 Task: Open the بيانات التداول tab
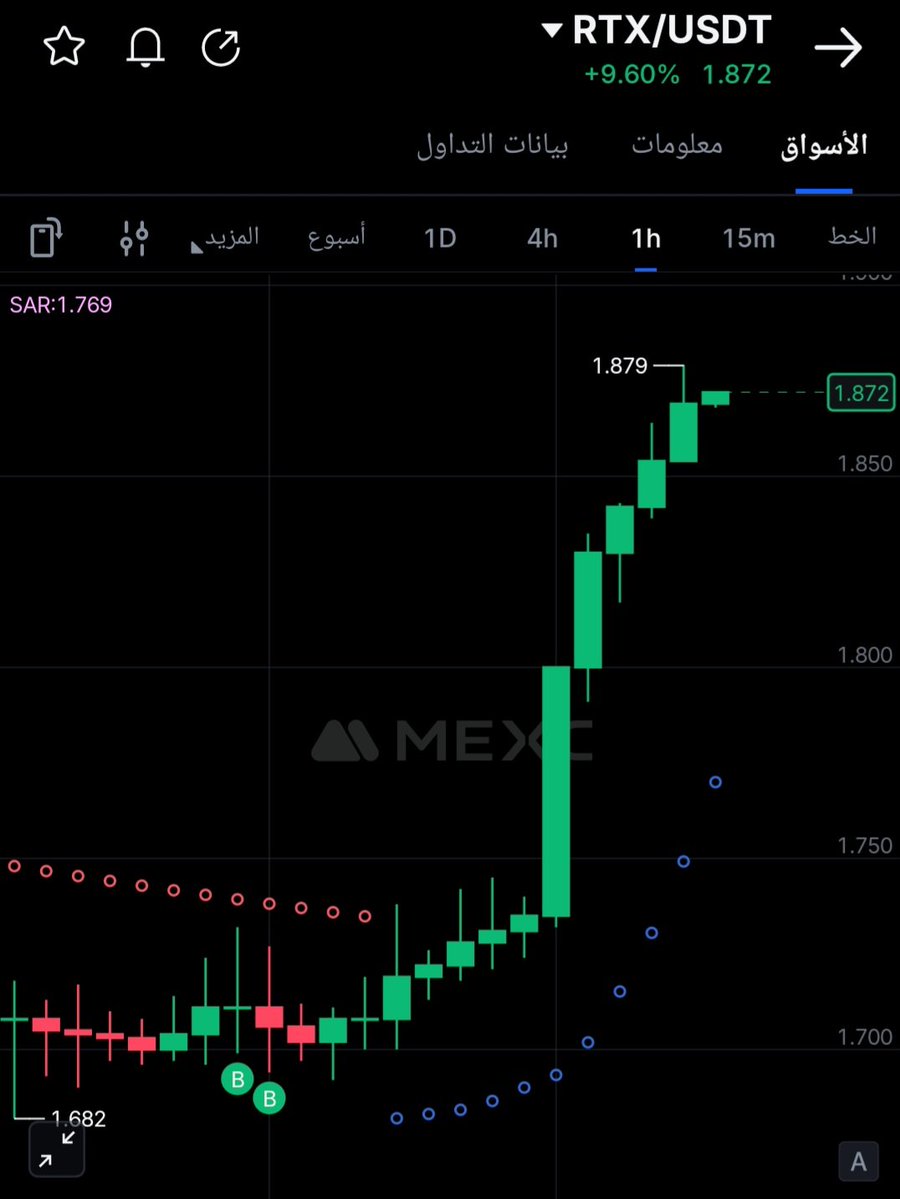pos(492,145)
